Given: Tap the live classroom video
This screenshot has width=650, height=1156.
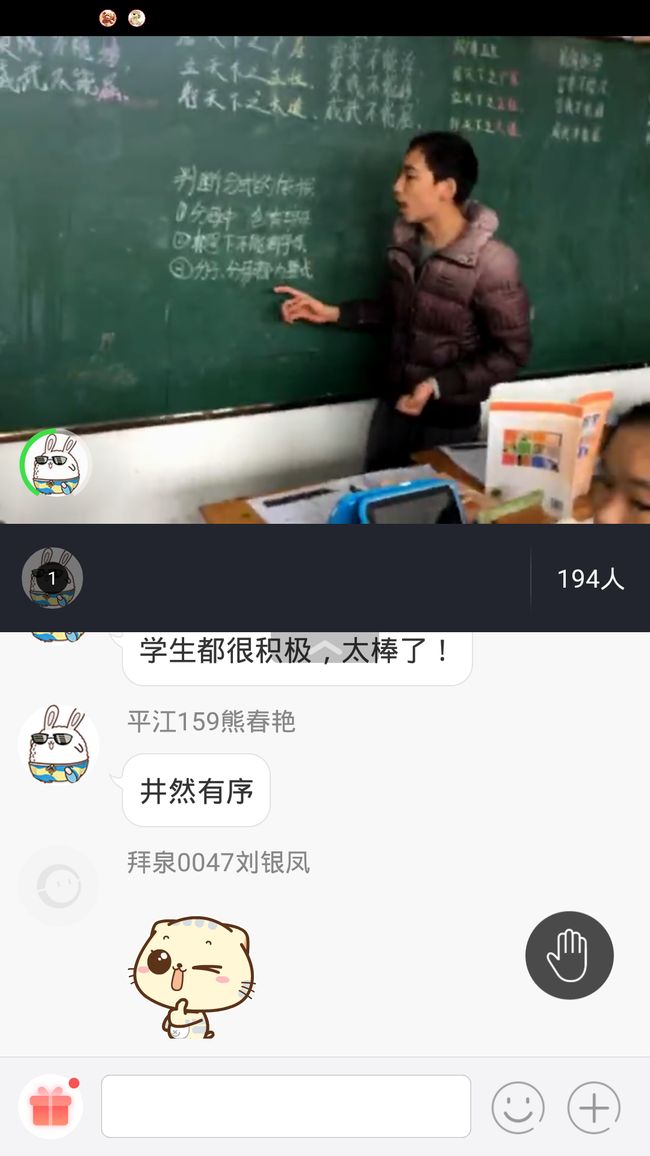Looking at the screenshot, I should click(325, 279).
